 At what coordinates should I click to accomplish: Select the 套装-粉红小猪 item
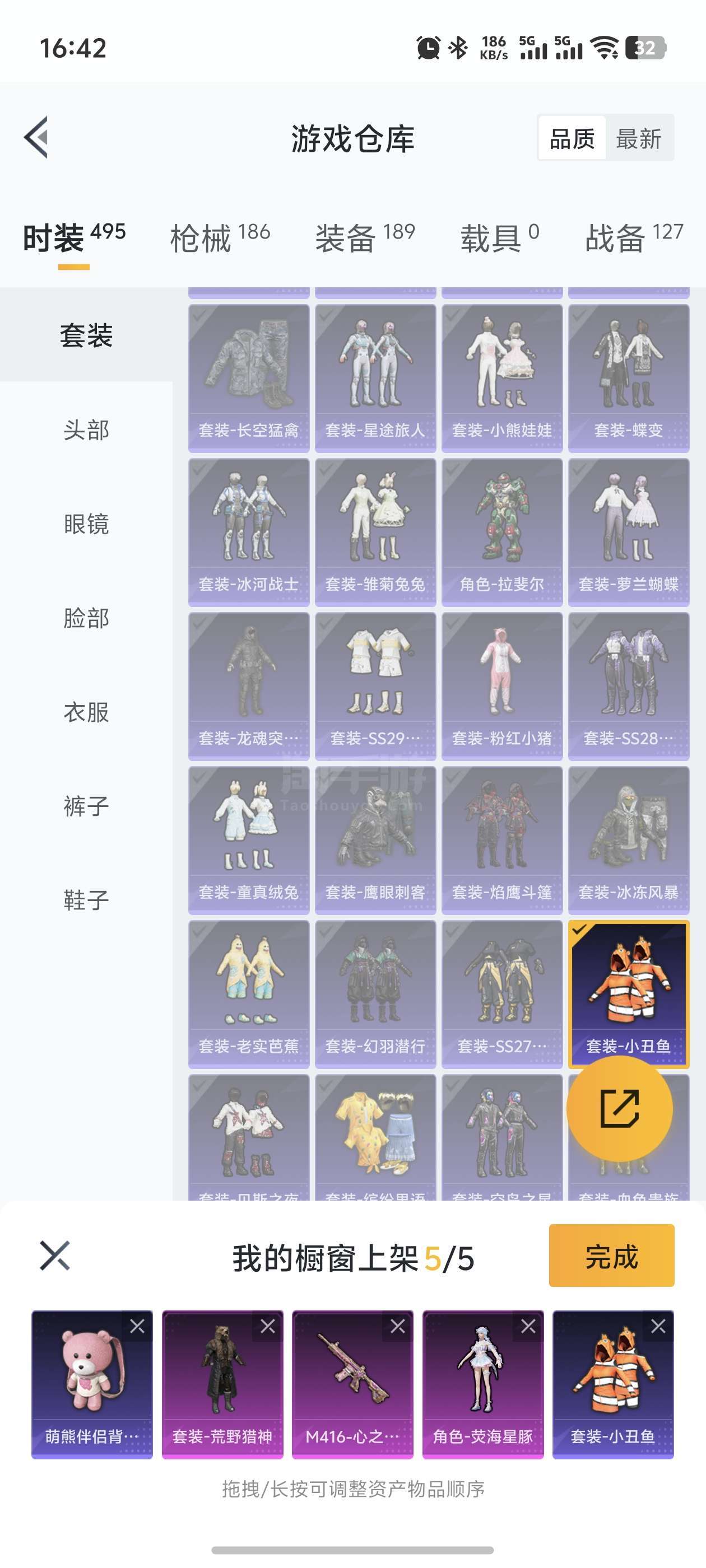click(x=501, y=685)
